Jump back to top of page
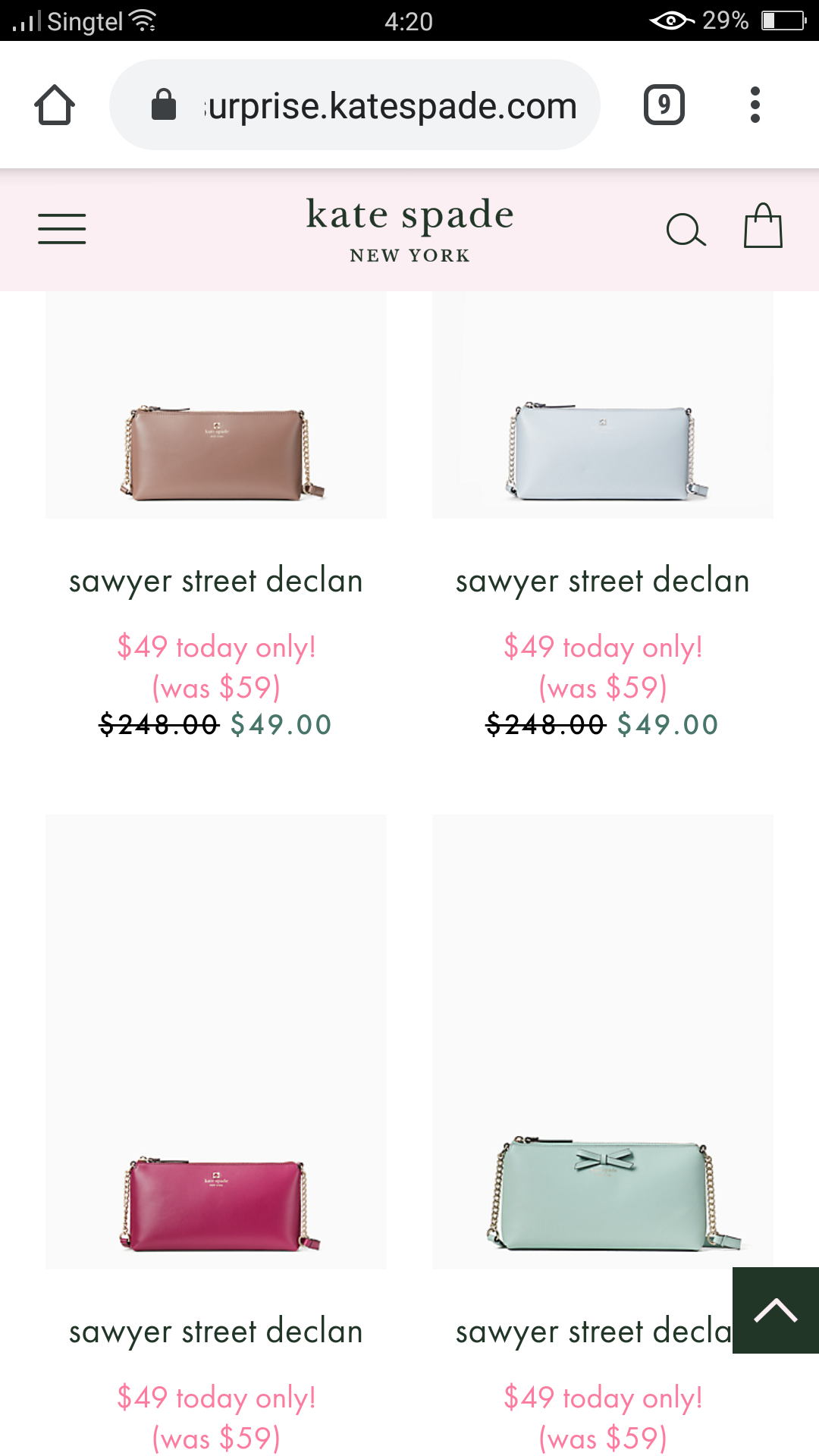819x1456 pixels. pos(776,1310)
